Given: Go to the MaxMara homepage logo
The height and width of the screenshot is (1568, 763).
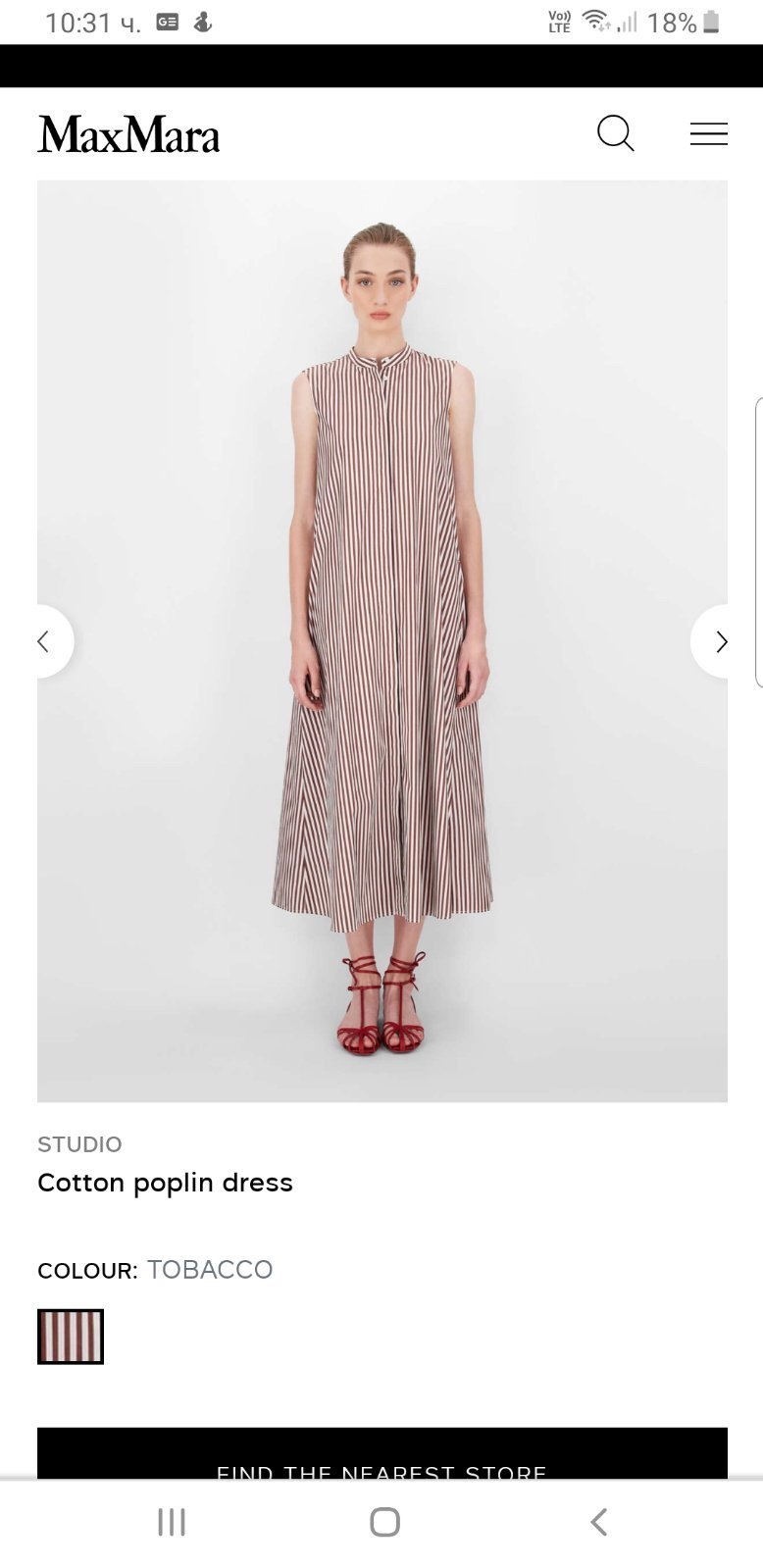Looking at the screenshot, I should click(x=128, y=134).
